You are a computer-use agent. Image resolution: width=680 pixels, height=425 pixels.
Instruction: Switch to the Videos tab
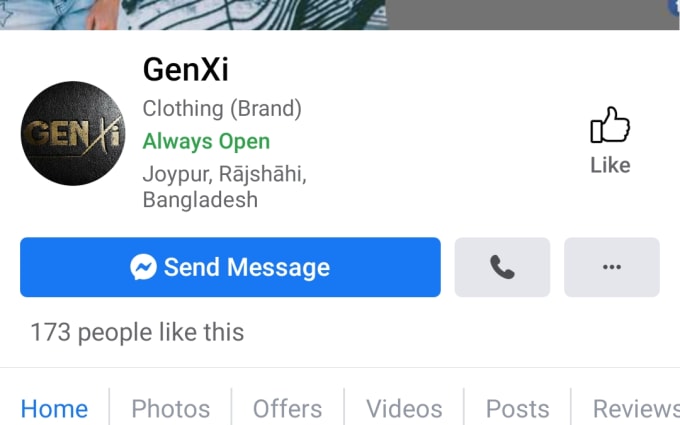(404, 408)
